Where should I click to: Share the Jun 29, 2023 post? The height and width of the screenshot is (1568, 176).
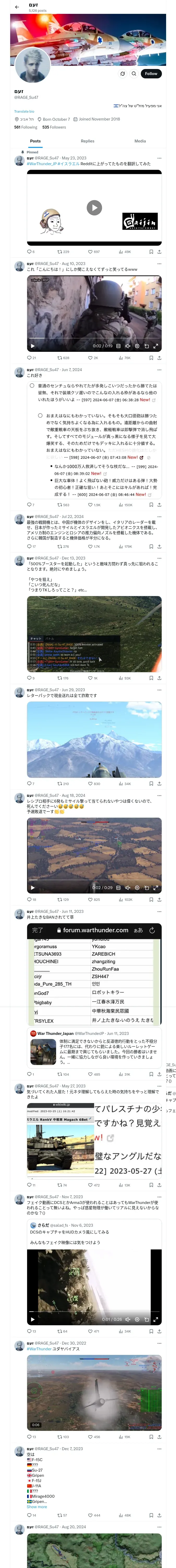point(160,783)
